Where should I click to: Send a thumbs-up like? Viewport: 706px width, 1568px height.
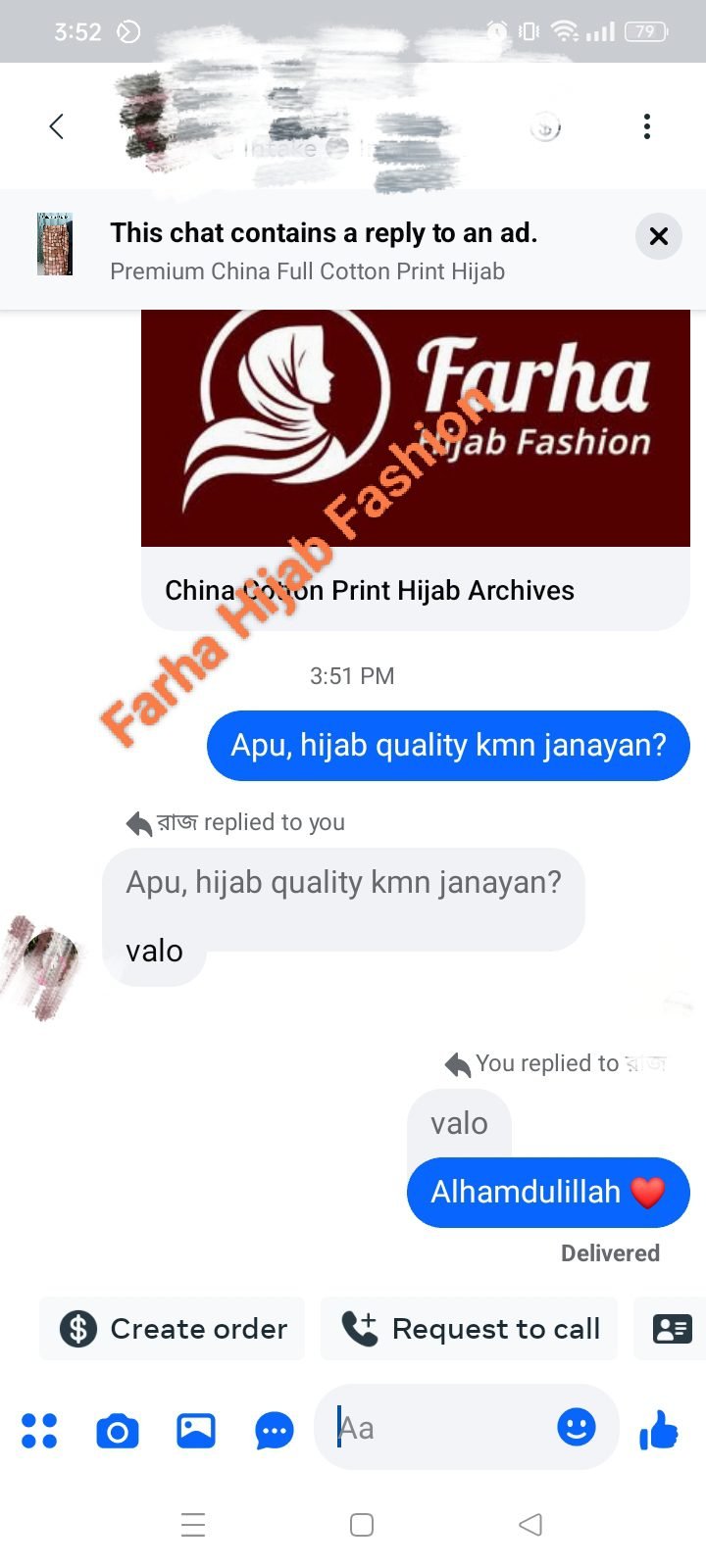click(x=659, y=1430)
